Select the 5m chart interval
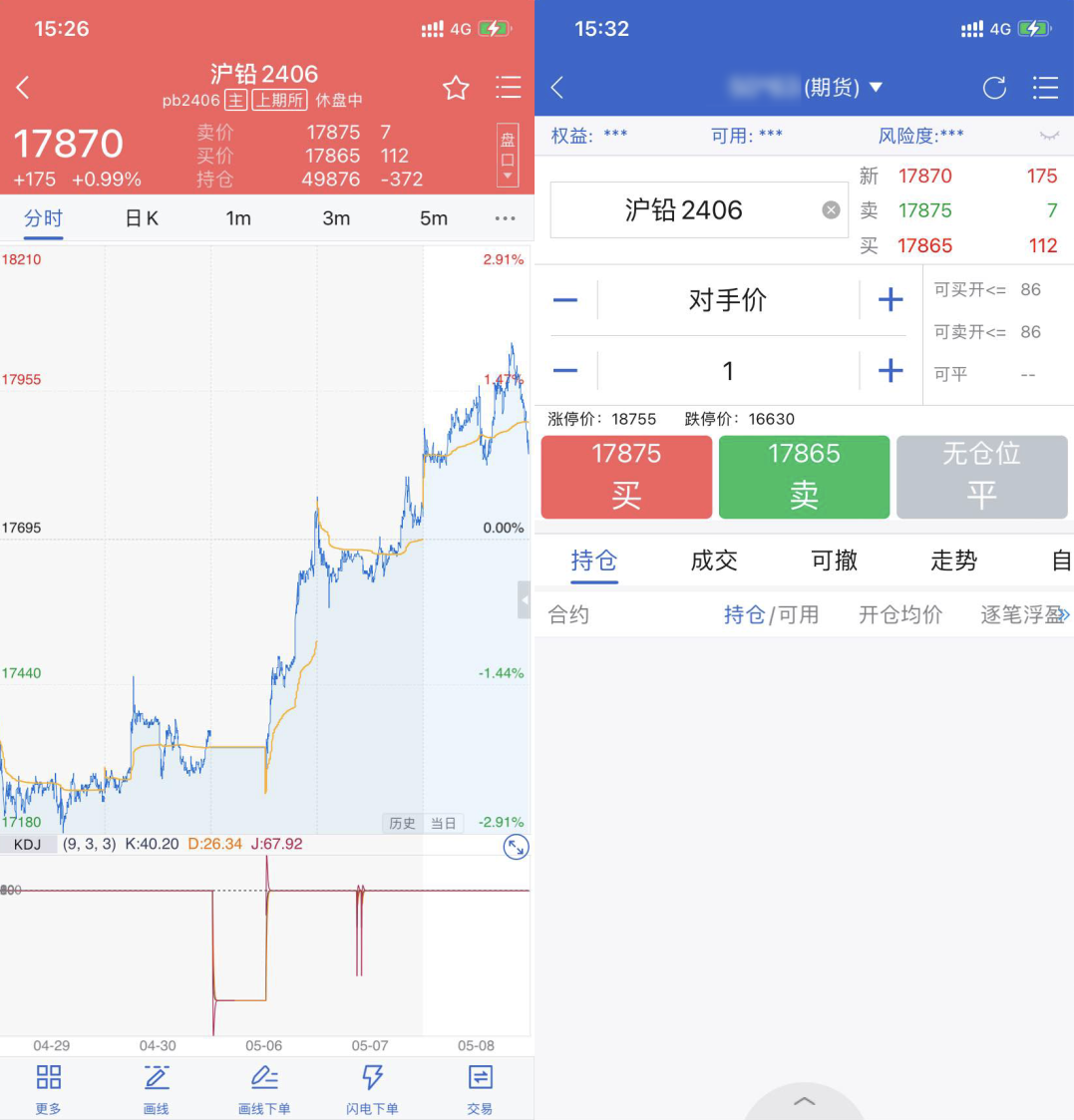The width and height of the screenshot is (1074, 1120). 433,218
